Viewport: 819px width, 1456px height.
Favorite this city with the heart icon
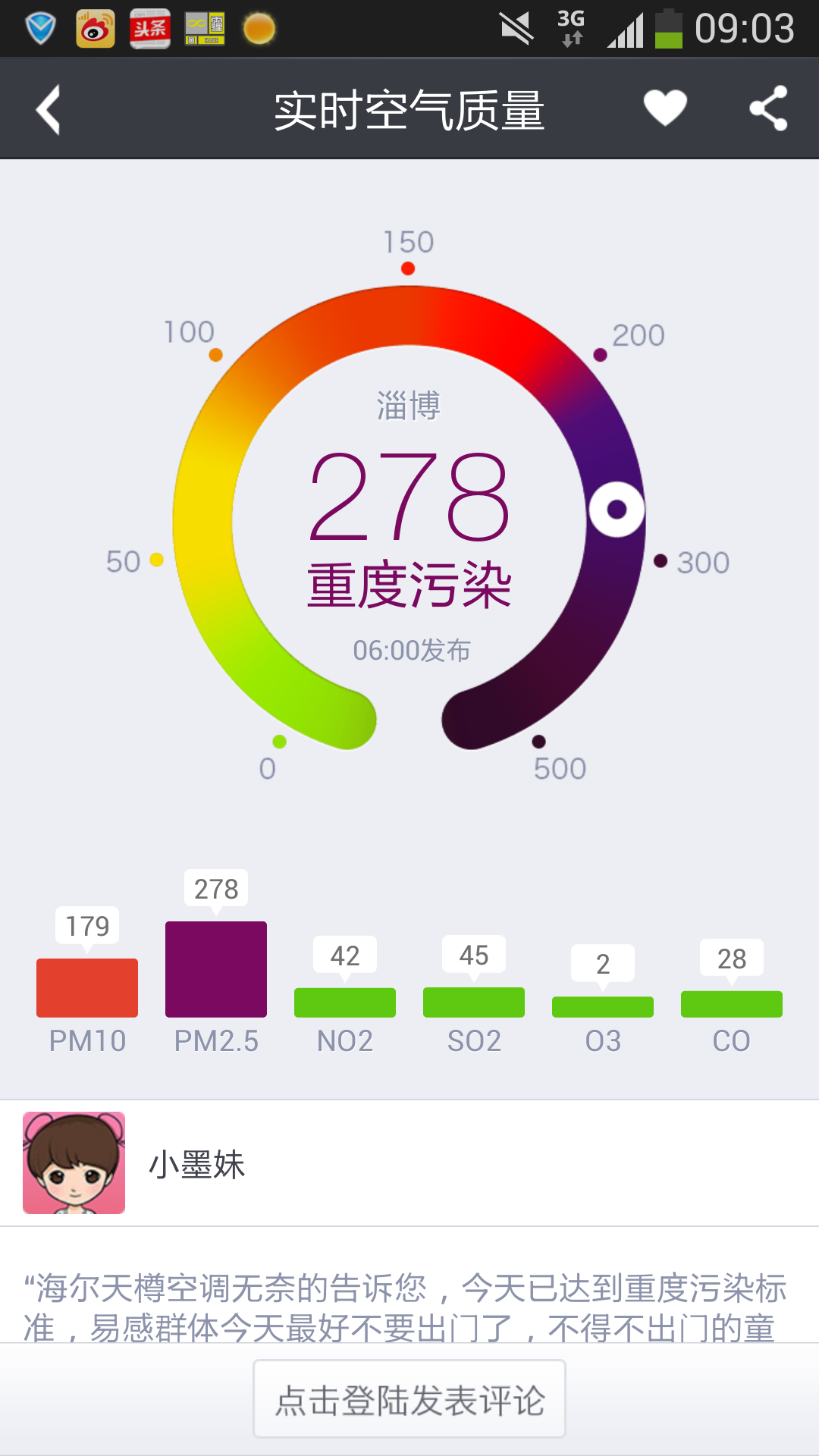click(665, 108)
